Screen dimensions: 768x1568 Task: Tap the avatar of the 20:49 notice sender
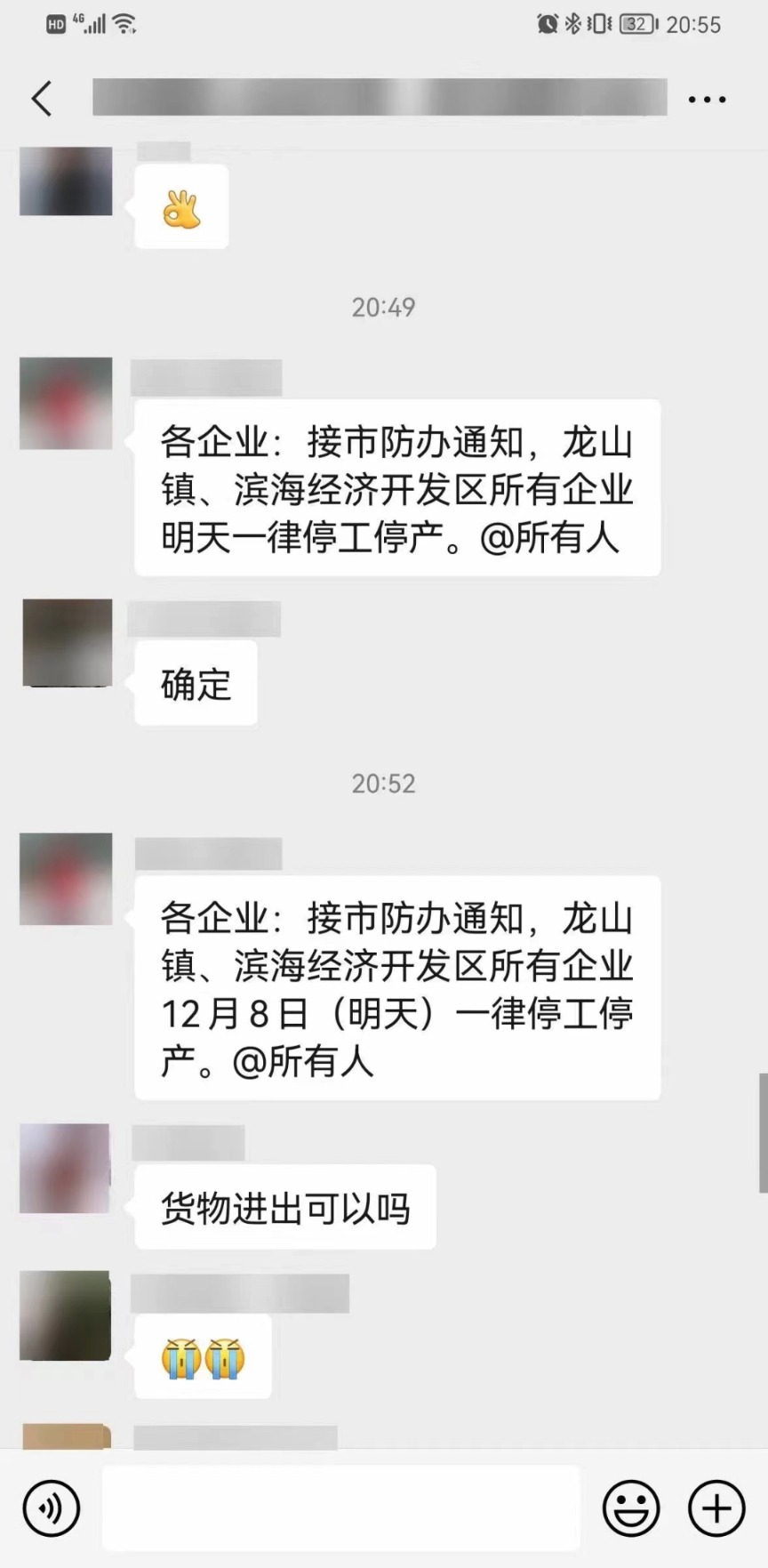(x=65, y=402)
